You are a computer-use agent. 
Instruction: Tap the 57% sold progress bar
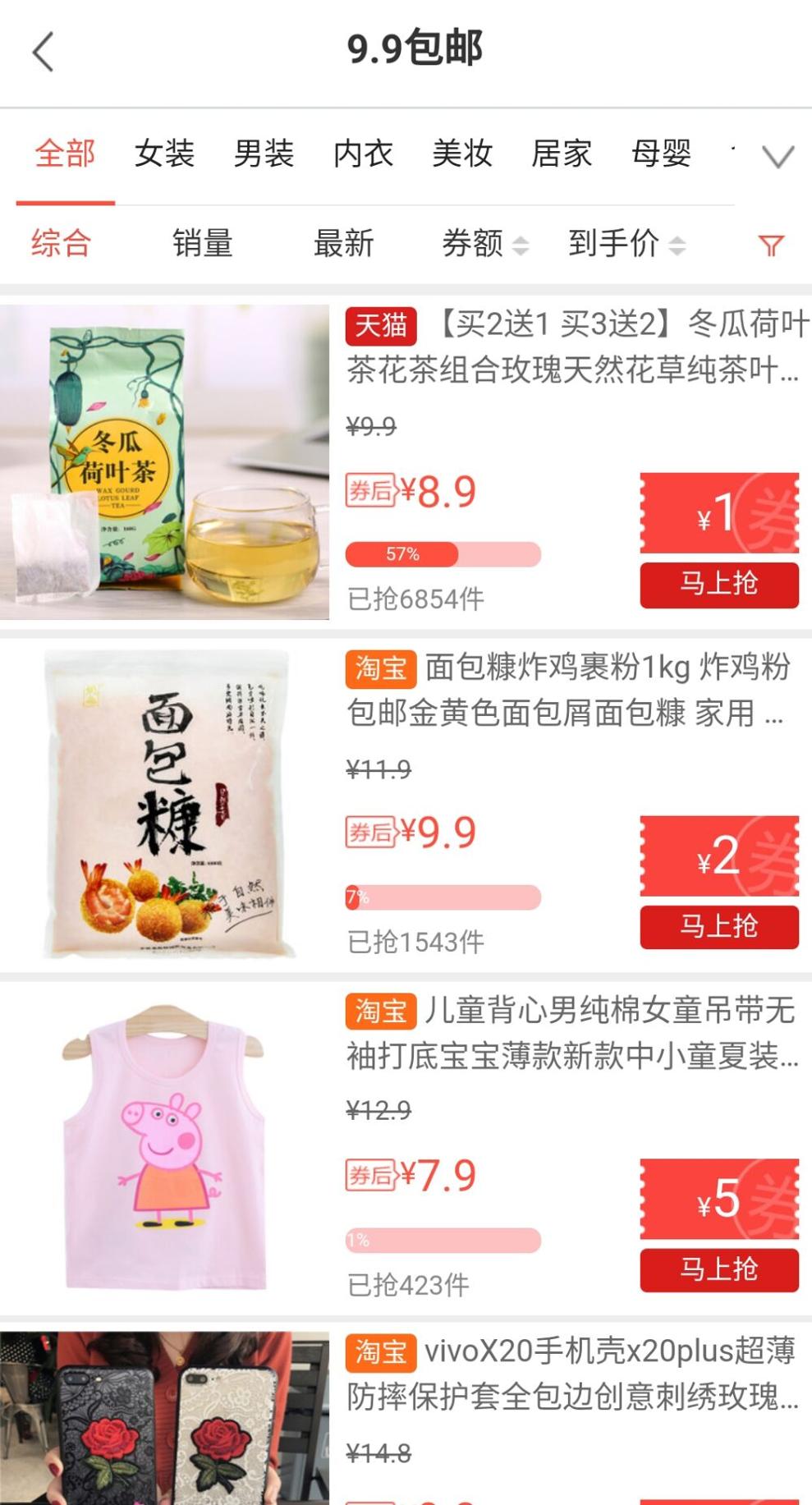click(443, 556)
